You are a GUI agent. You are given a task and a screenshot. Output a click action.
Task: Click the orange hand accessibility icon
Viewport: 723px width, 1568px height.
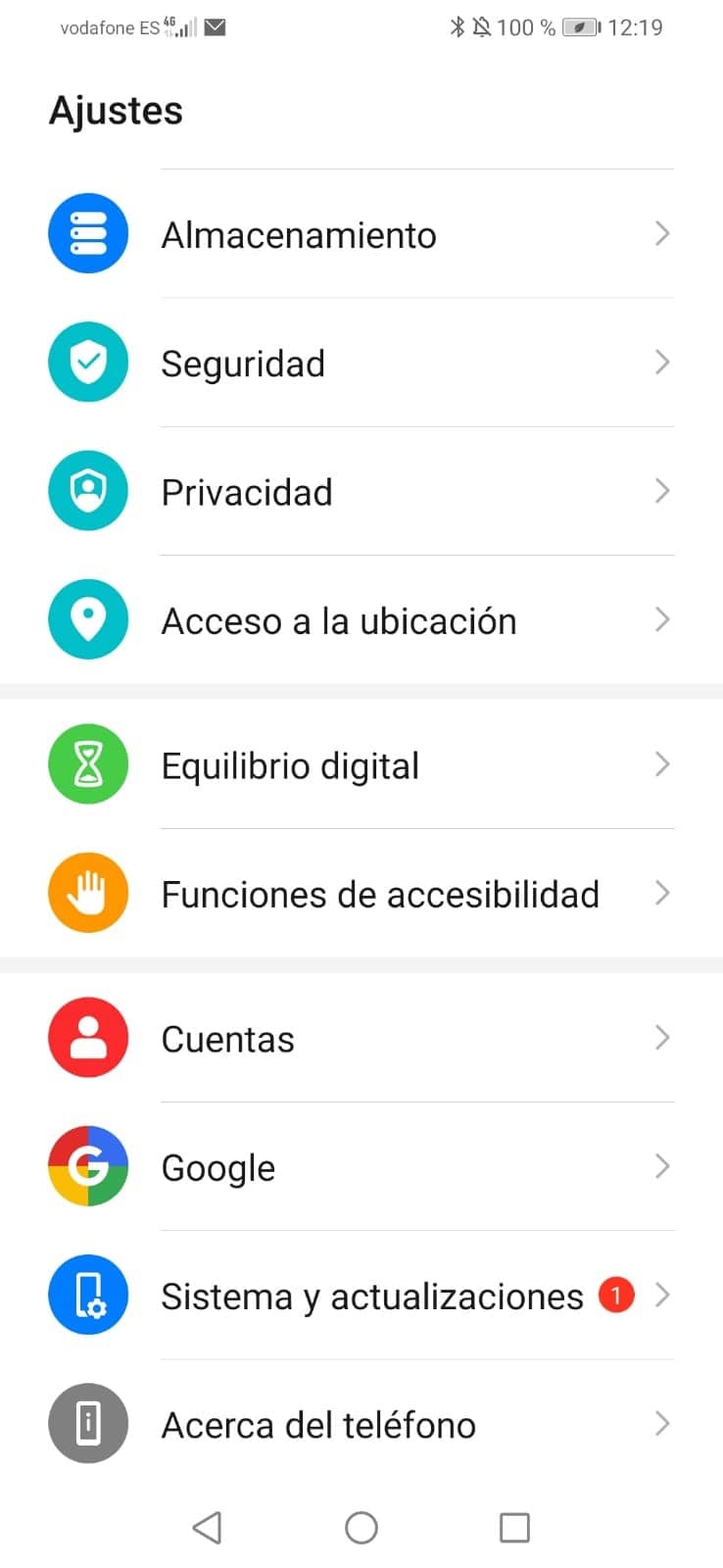pyautogui.click(x=88, y=893)
